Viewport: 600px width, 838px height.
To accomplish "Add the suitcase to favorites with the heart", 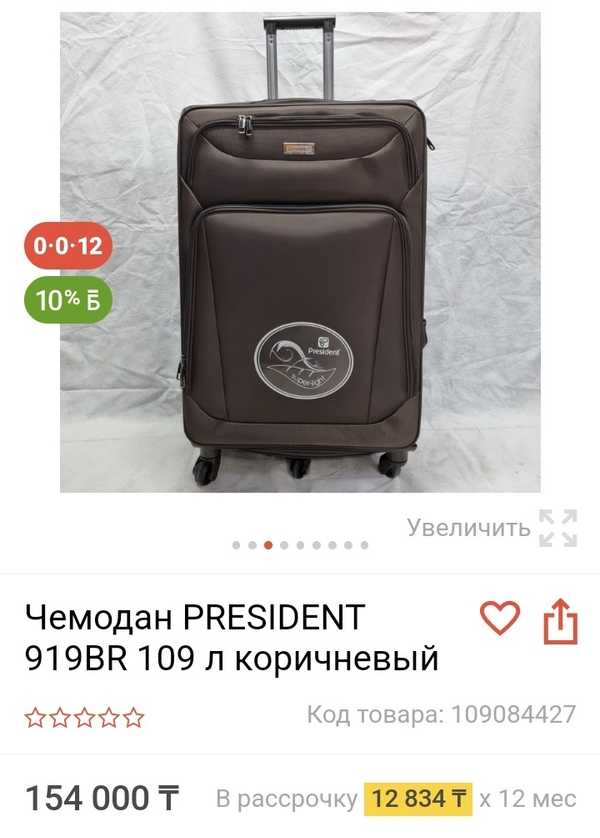I will (500, 619).
